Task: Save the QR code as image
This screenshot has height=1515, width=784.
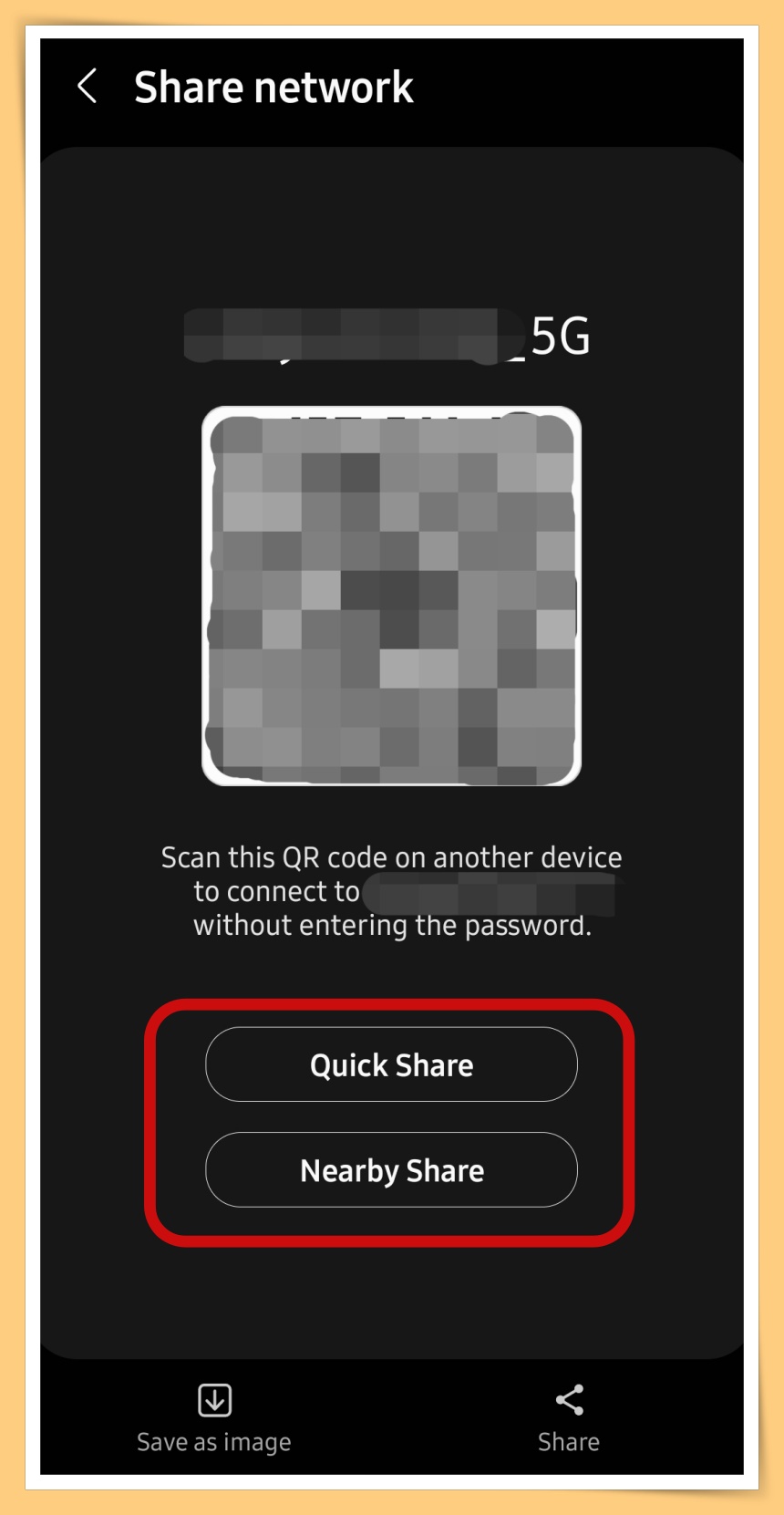Action: [214, 1416]
